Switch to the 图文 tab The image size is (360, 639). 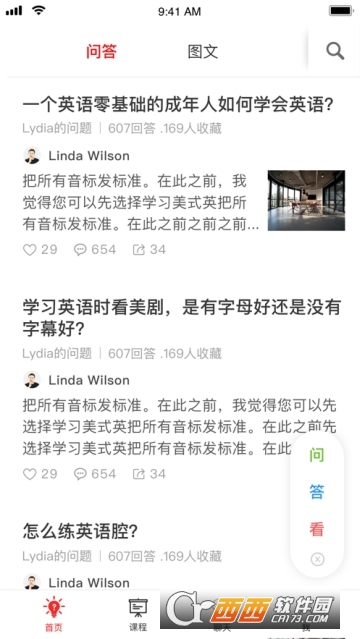coord(203,52)
